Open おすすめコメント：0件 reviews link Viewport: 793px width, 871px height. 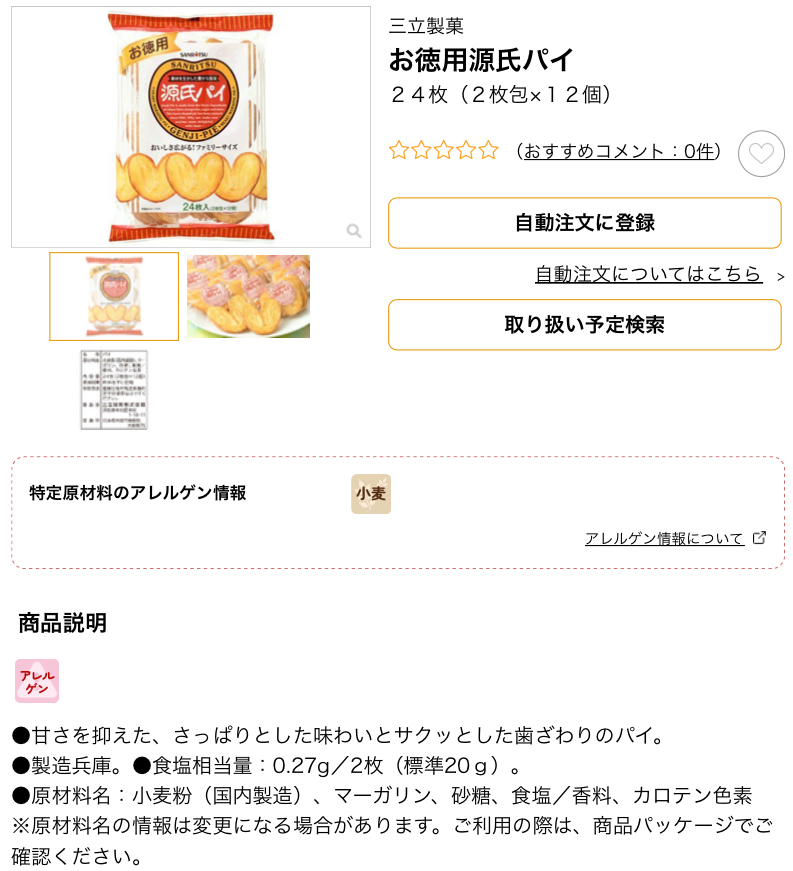tap(619, 151)
